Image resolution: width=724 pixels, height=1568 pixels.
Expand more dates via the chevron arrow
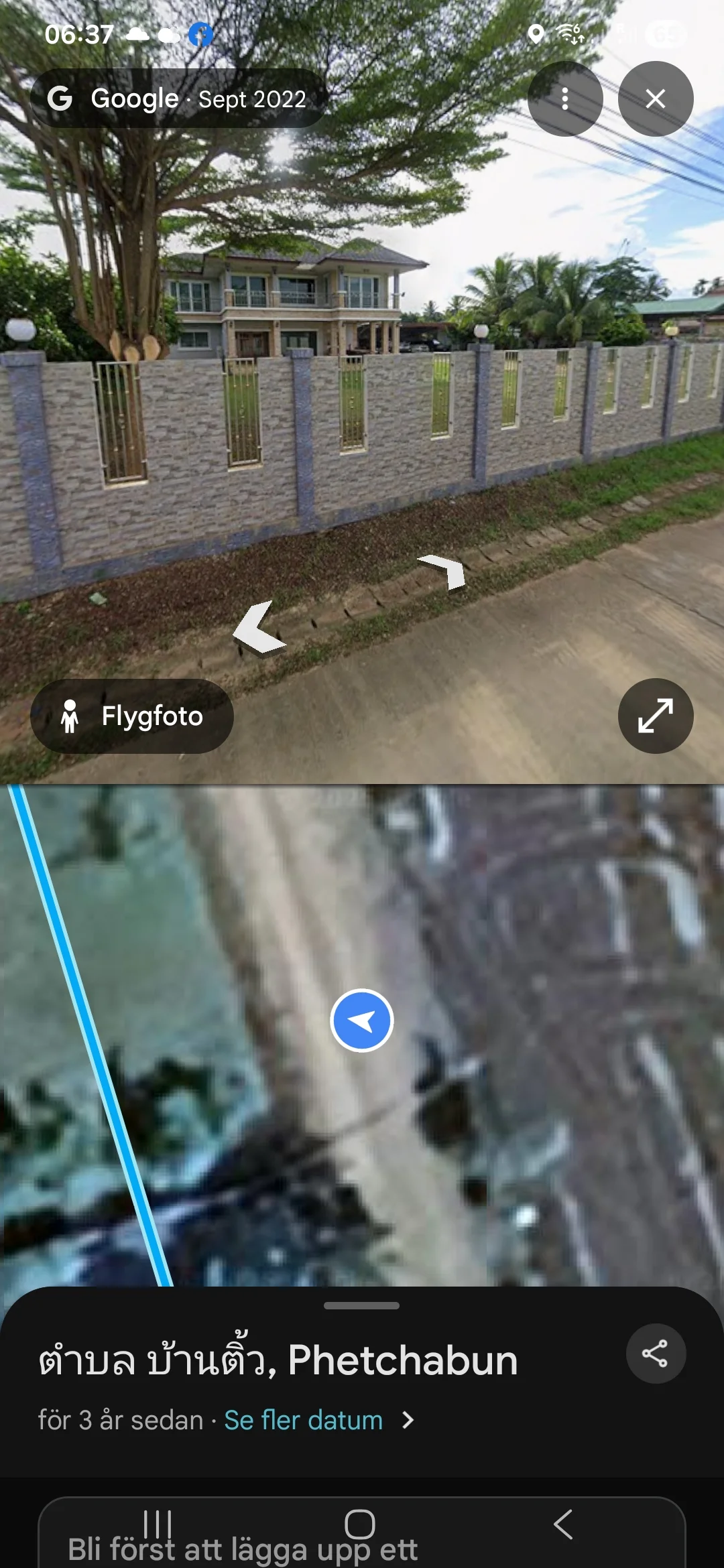(408, 1421)
